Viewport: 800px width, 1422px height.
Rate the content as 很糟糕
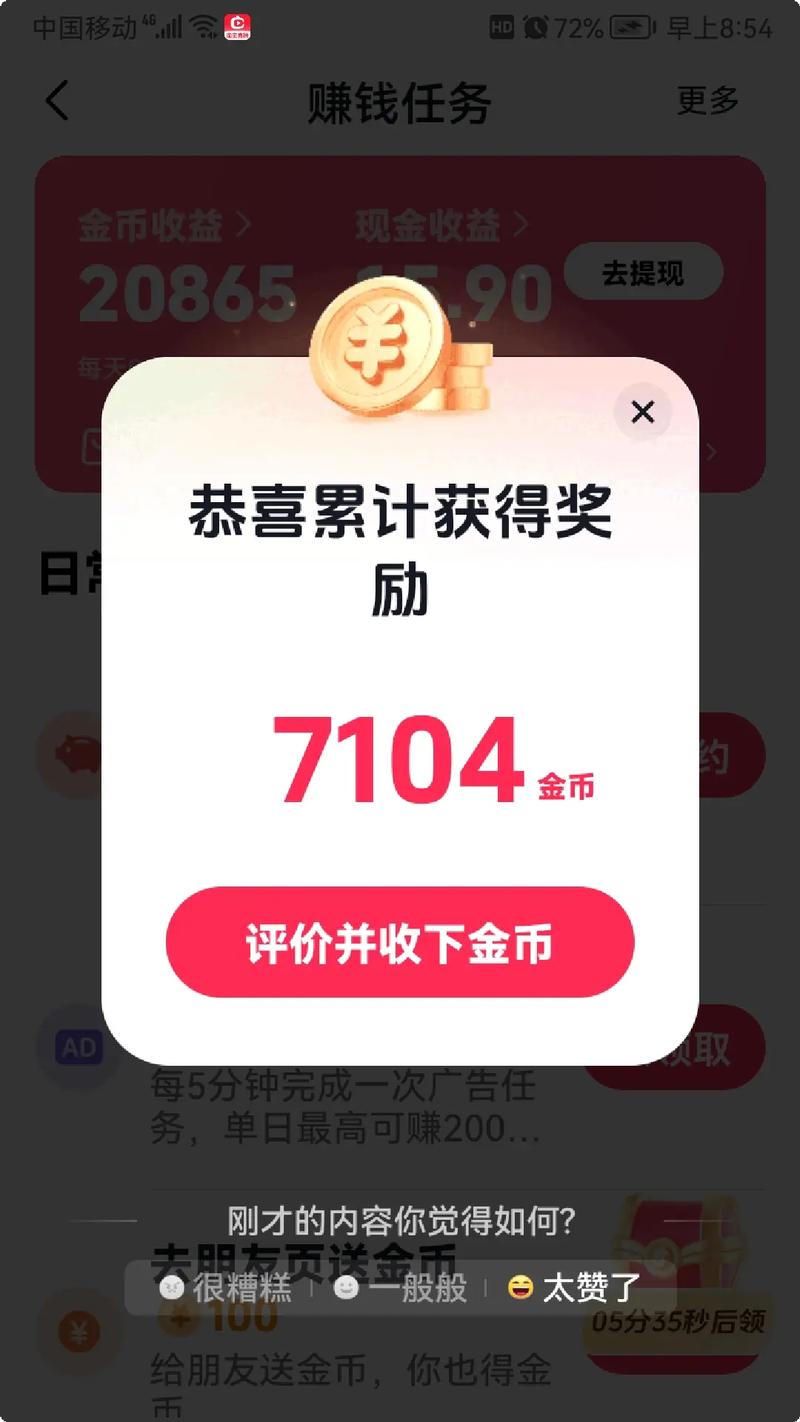tap(227, 1288)
